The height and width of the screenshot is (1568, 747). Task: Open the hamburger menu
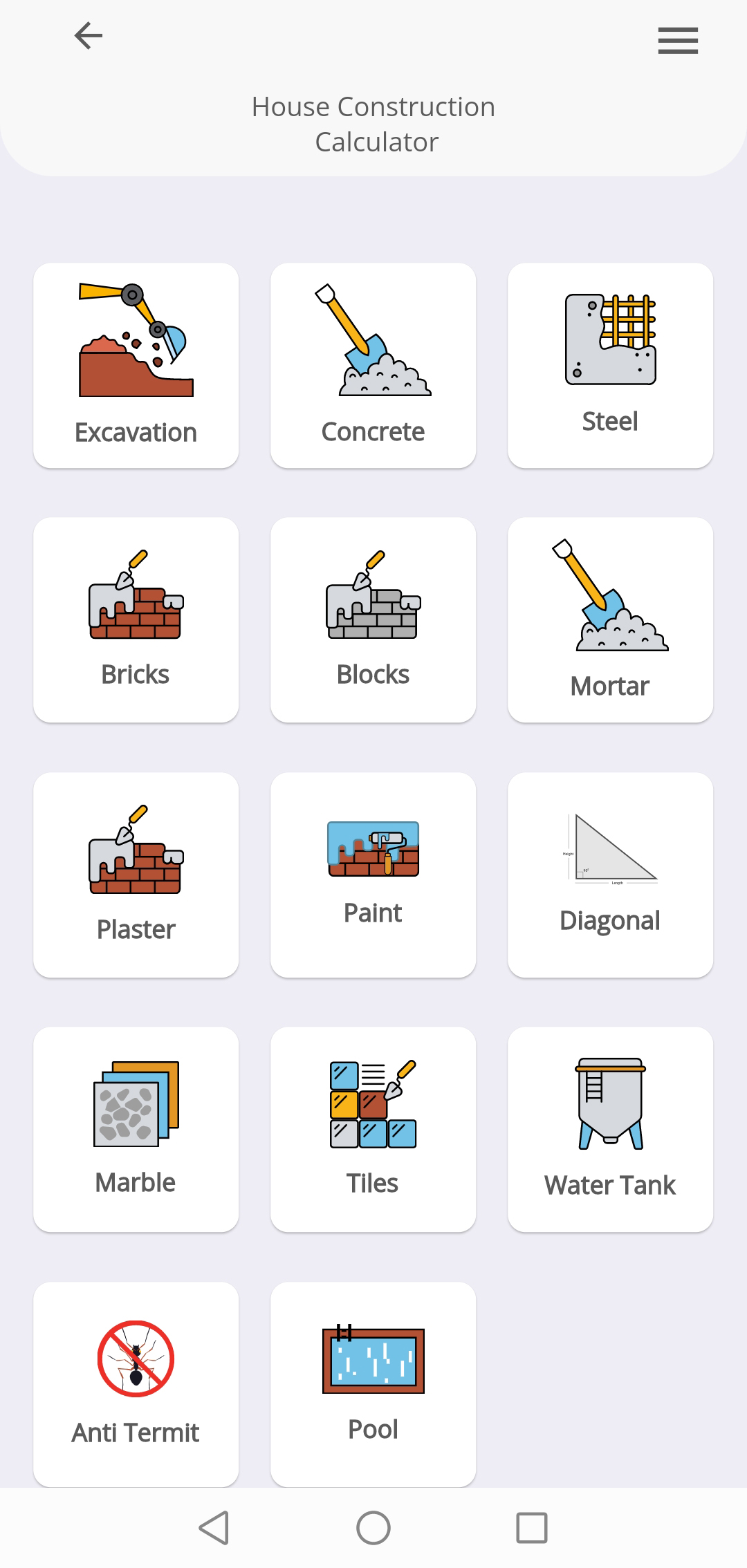pyautogui.click(x=678, y=40)
